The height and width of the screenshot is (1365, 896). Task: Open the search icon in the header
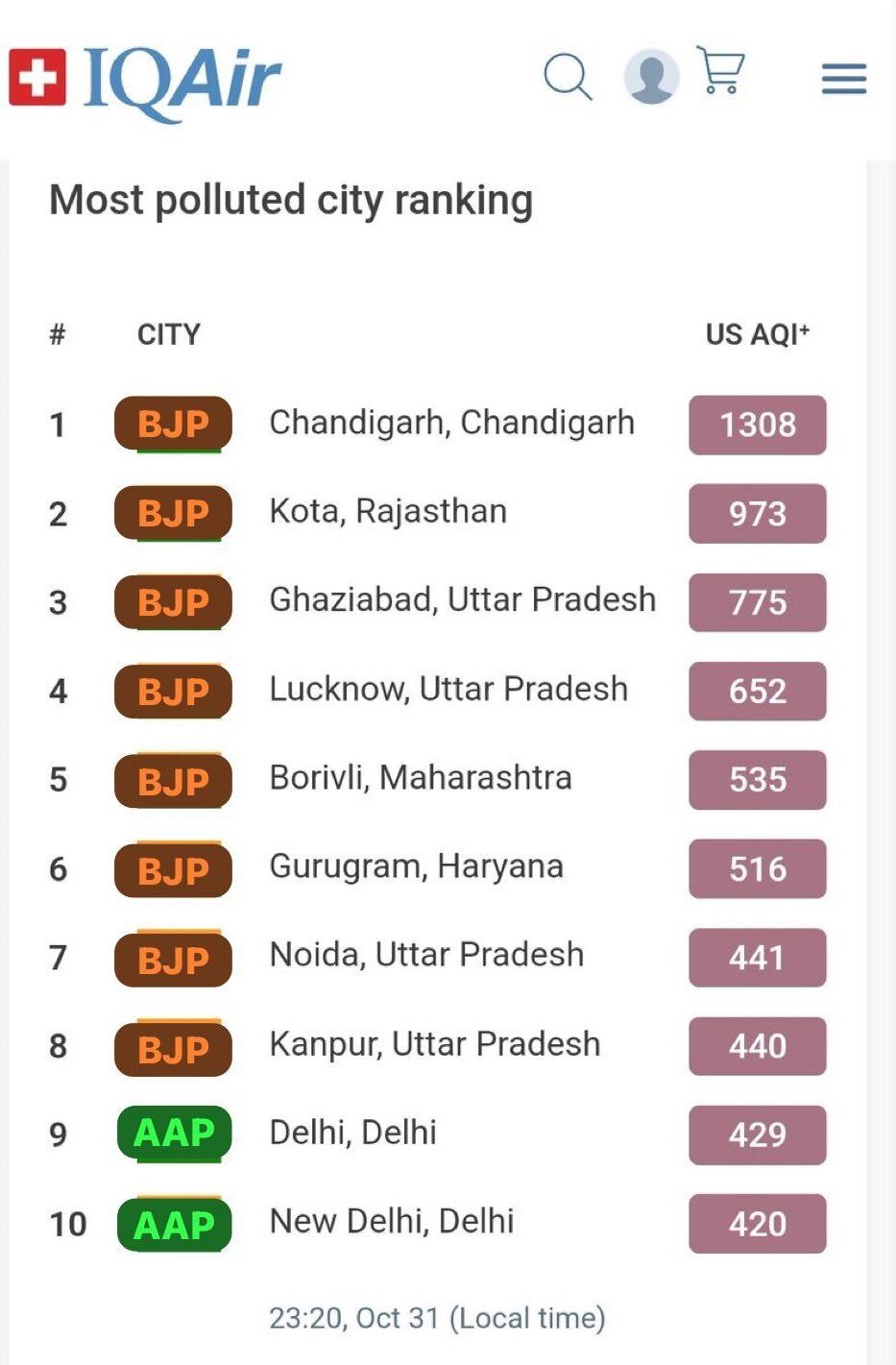(x=567, y=77)
